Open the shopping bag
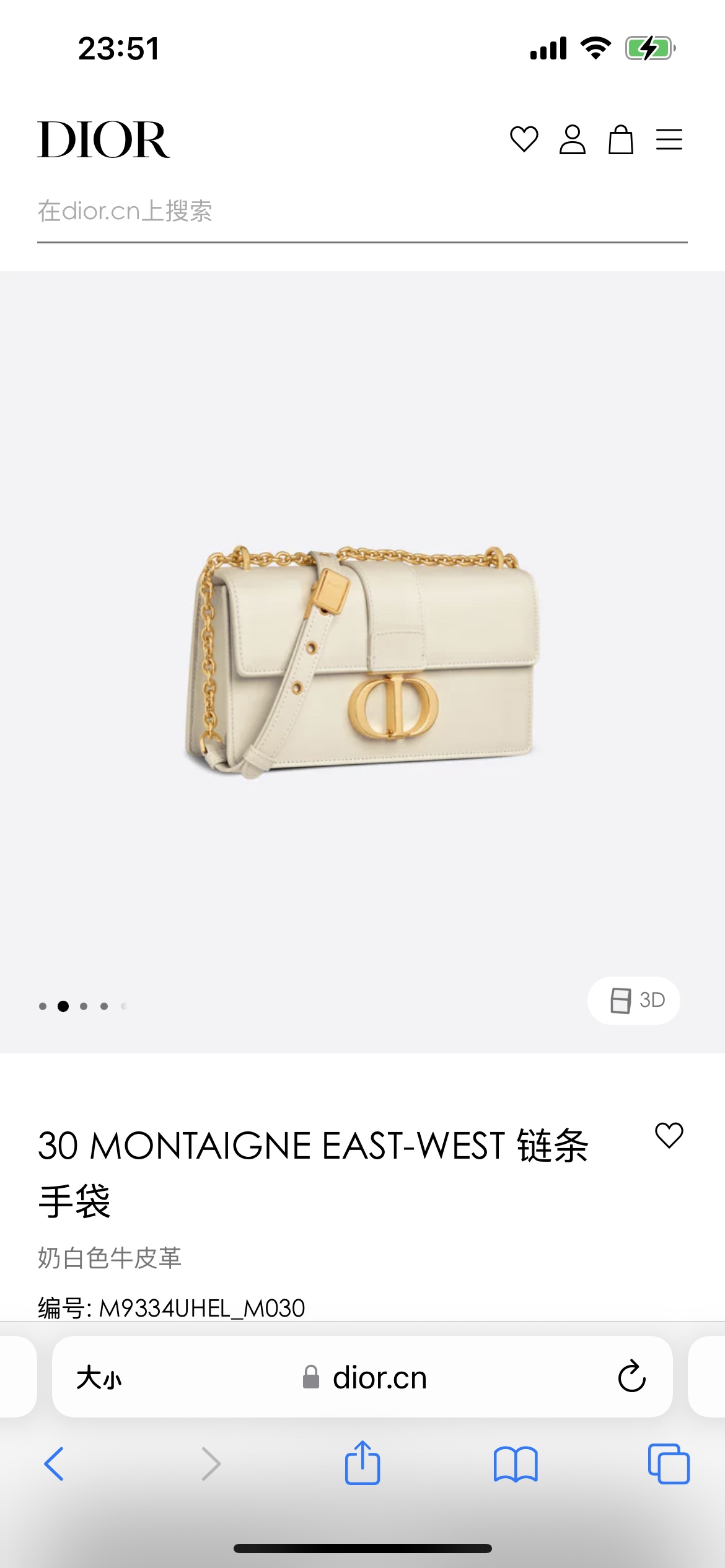The height and width of the screenshot is (1568, 725). click(620, 139)
